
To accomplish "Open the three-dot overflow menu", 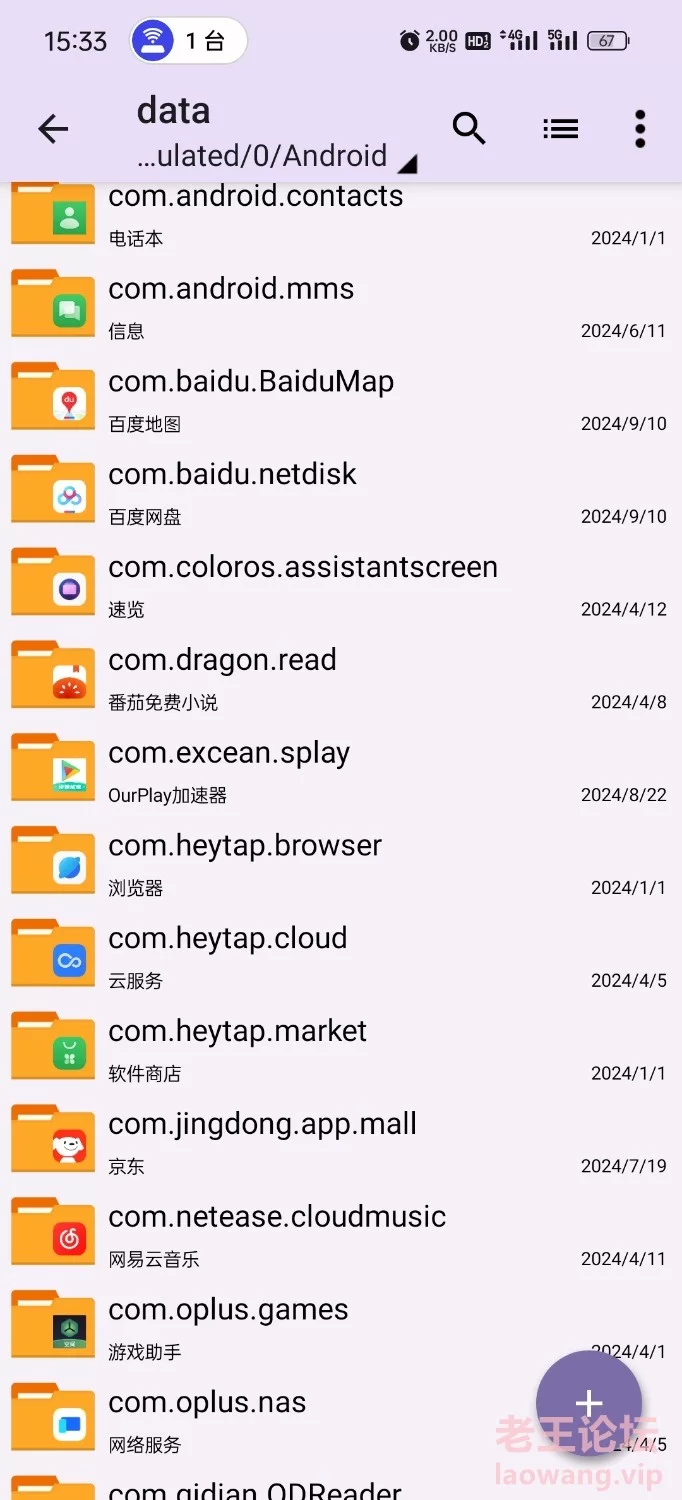I will tap(641, 129).
